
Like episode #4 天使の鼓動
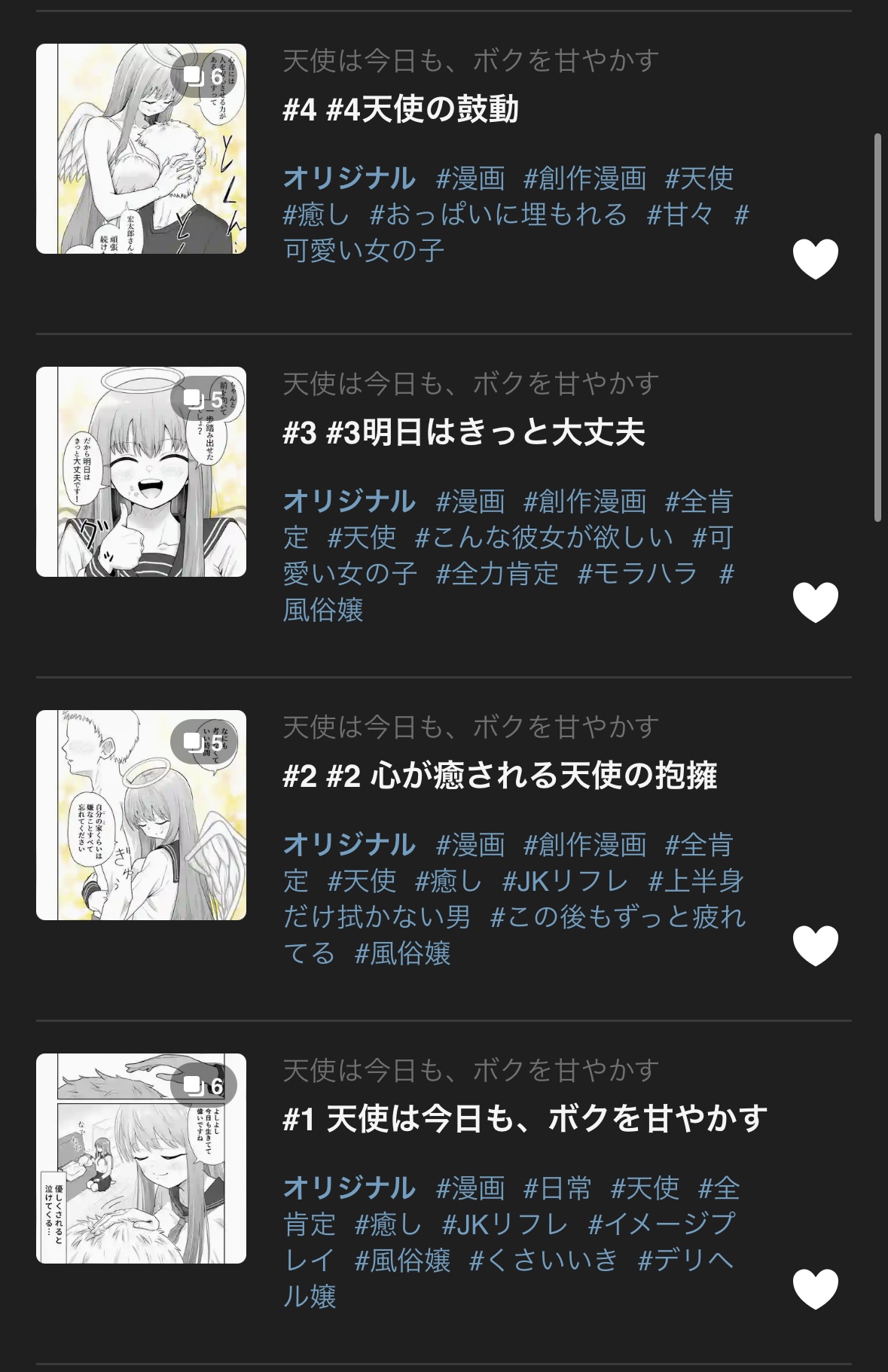(x=815, y=258)
